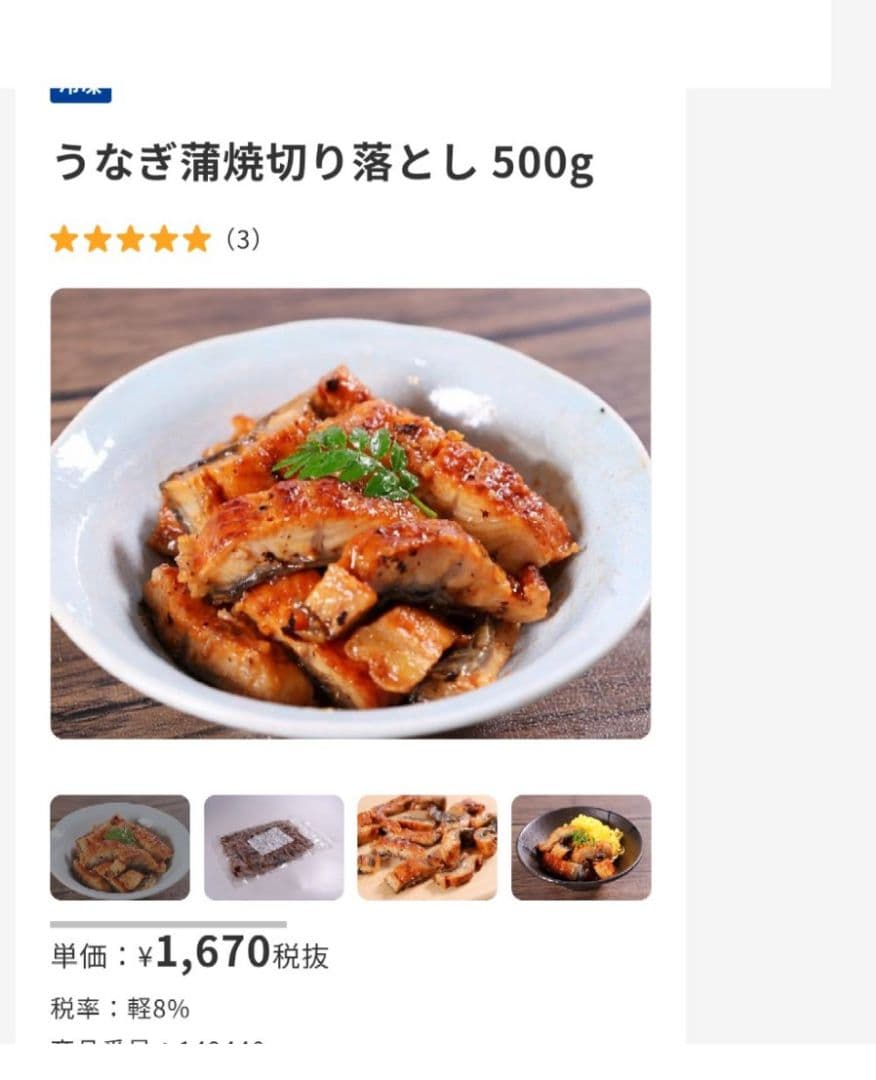
Task: Click the middle star in the rating row
Action: (x=131, y=239)
